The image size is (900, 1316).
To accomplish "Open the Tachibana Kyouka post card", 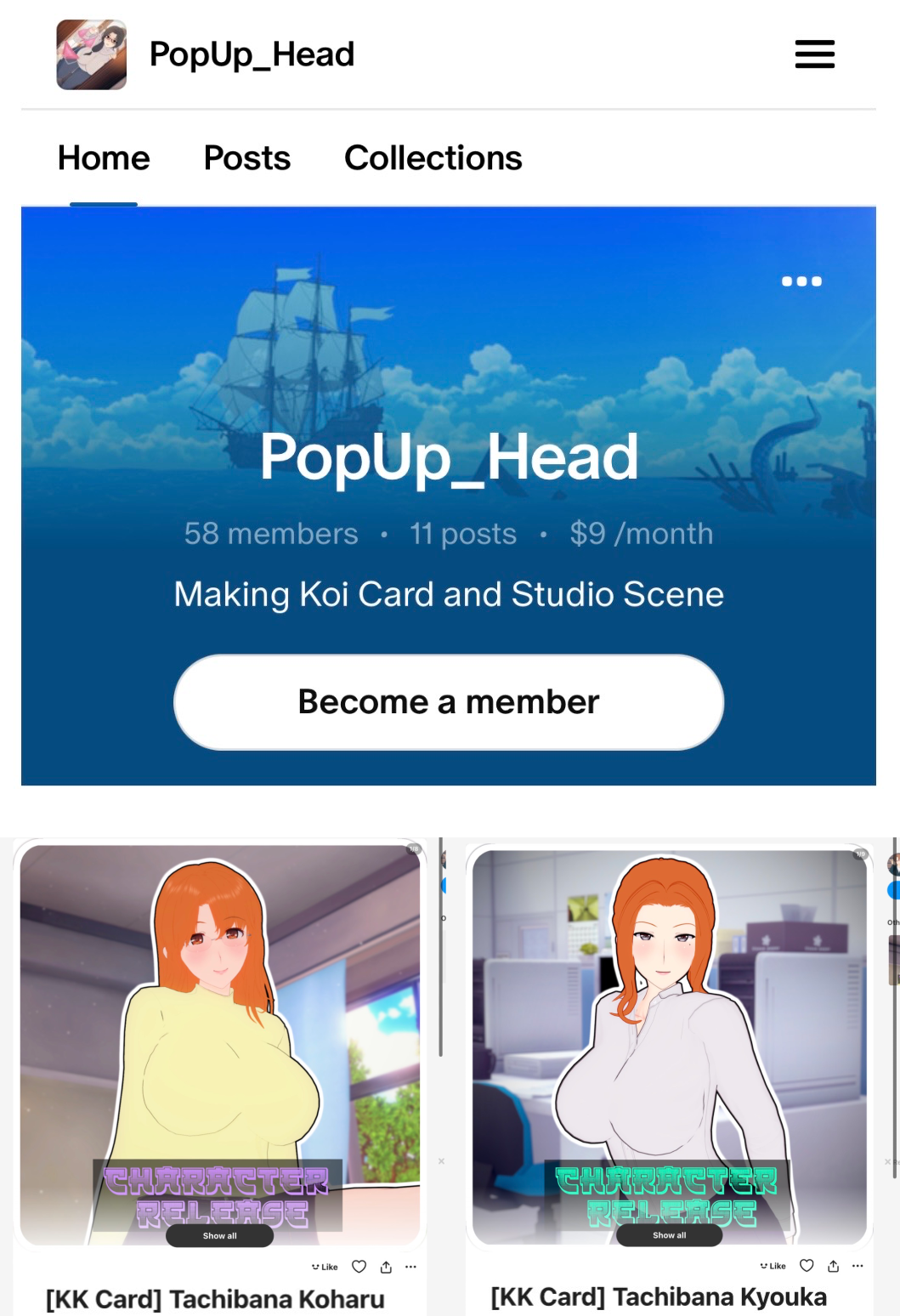I will tap(669, 1046).
